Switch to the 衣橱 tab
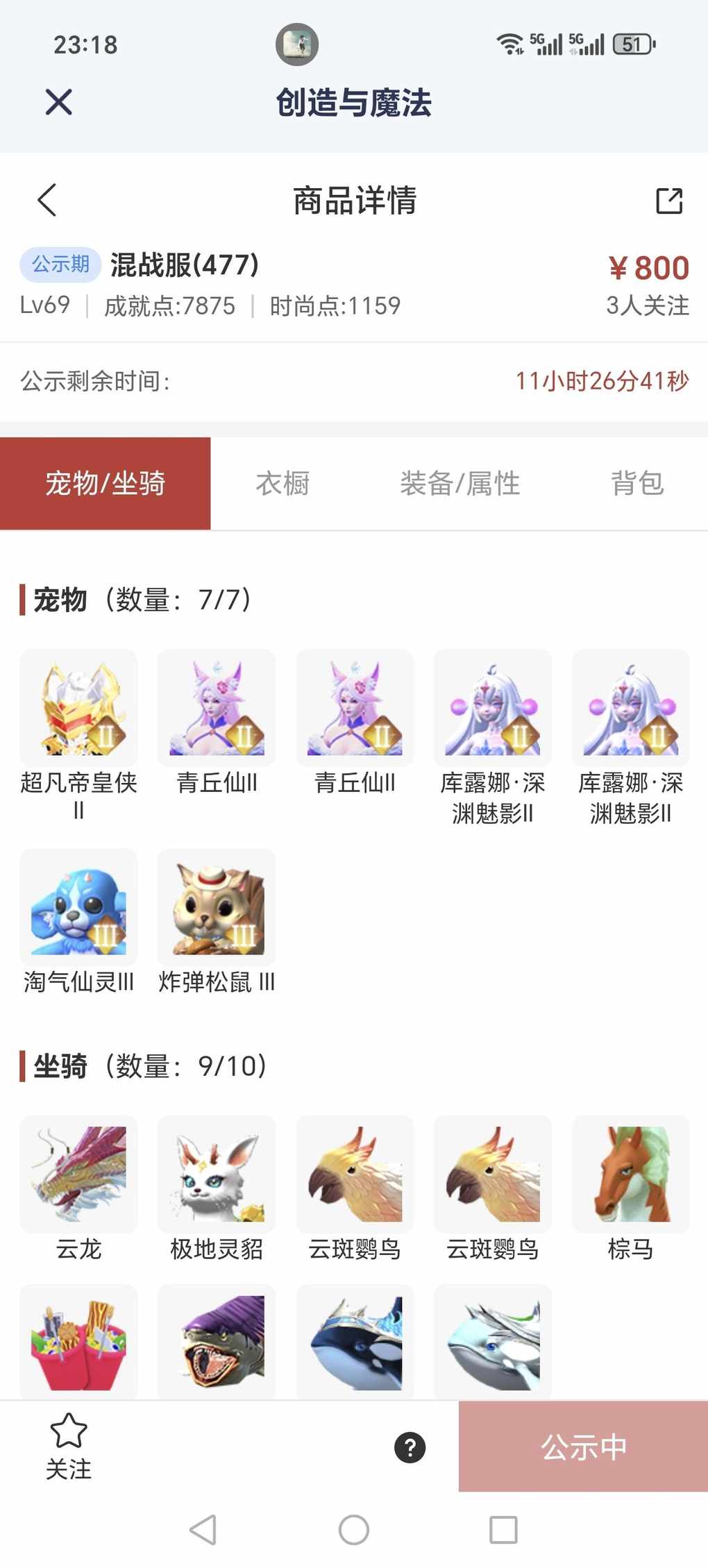Viewport: 708px width, 1568px height. coord(283,483)
